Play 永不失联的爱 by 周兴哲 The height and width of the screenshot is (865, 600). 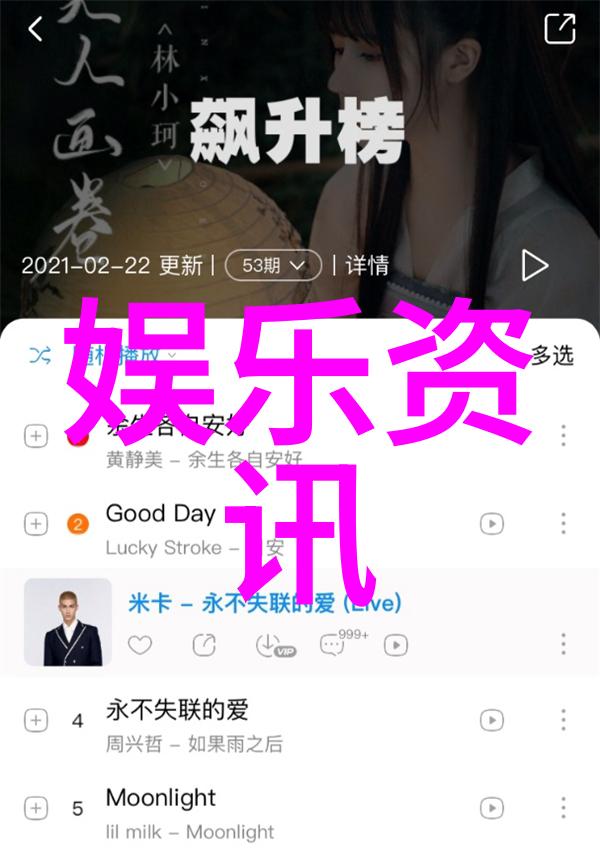(177, 710)
